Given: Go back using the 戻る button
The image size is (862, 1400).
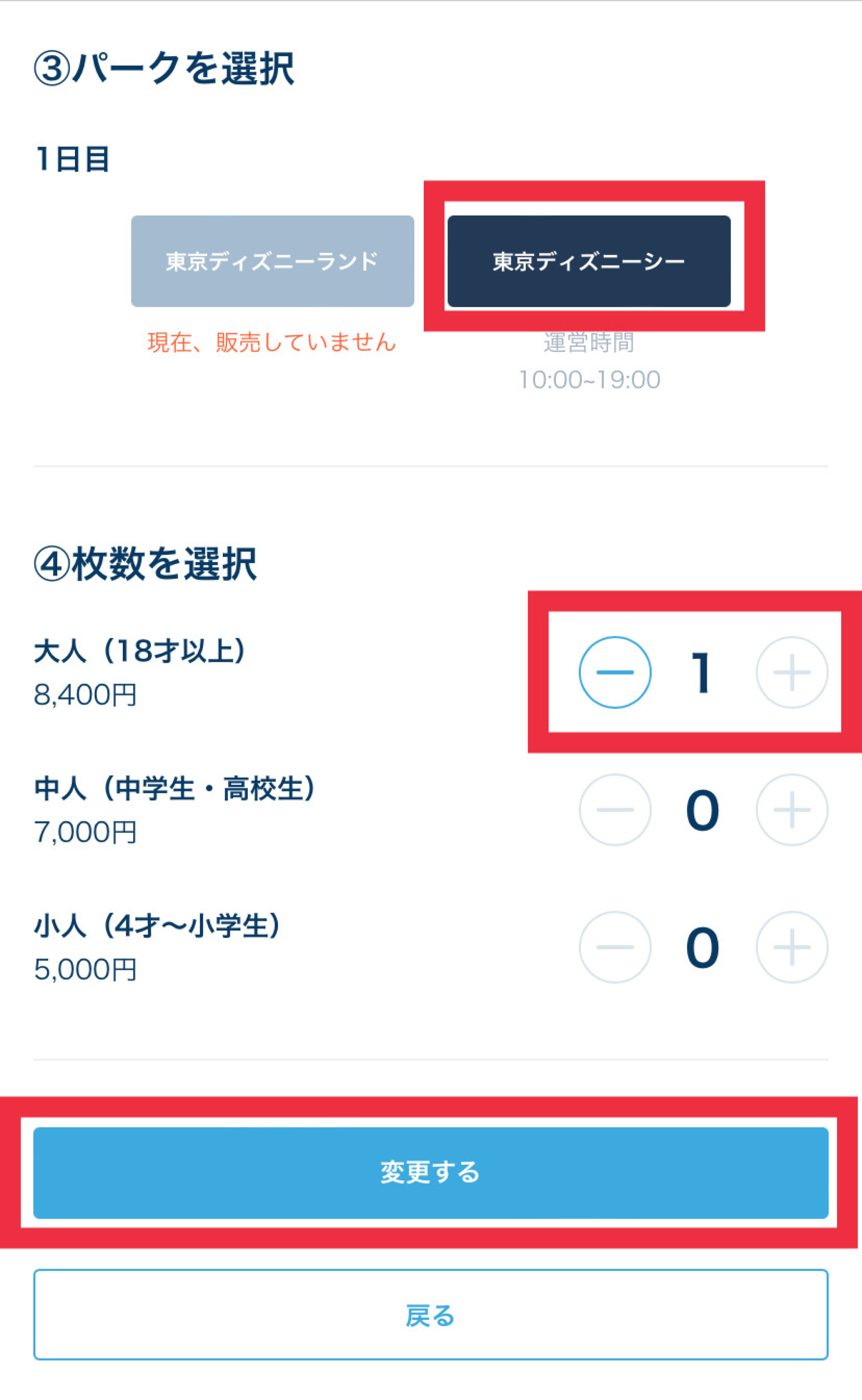Looking at the screenshot, I should click(x=431, y=1315).
